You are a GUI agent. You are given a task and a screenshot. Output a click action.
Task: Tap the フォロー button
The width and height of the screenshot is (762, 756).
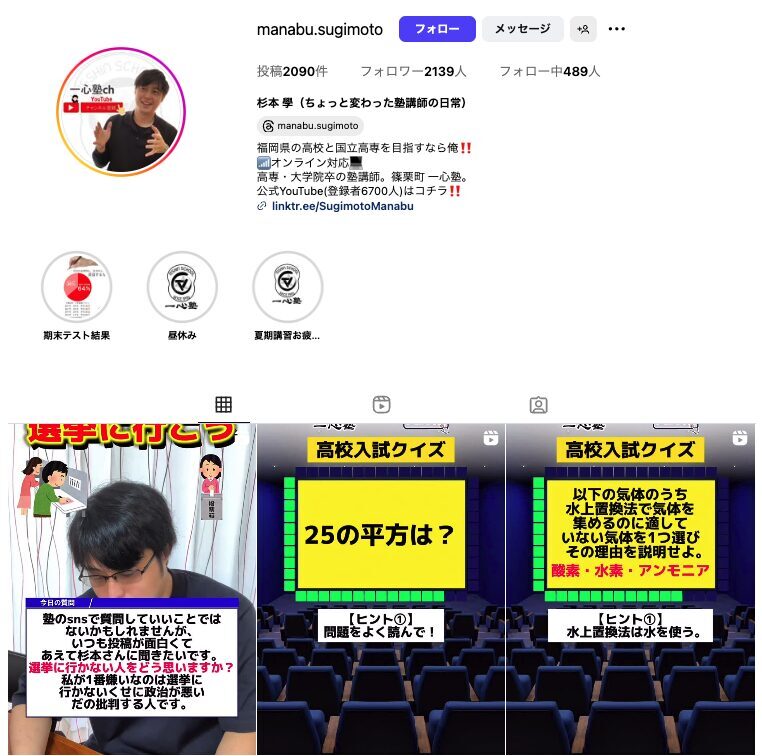[x=437, y=29]
